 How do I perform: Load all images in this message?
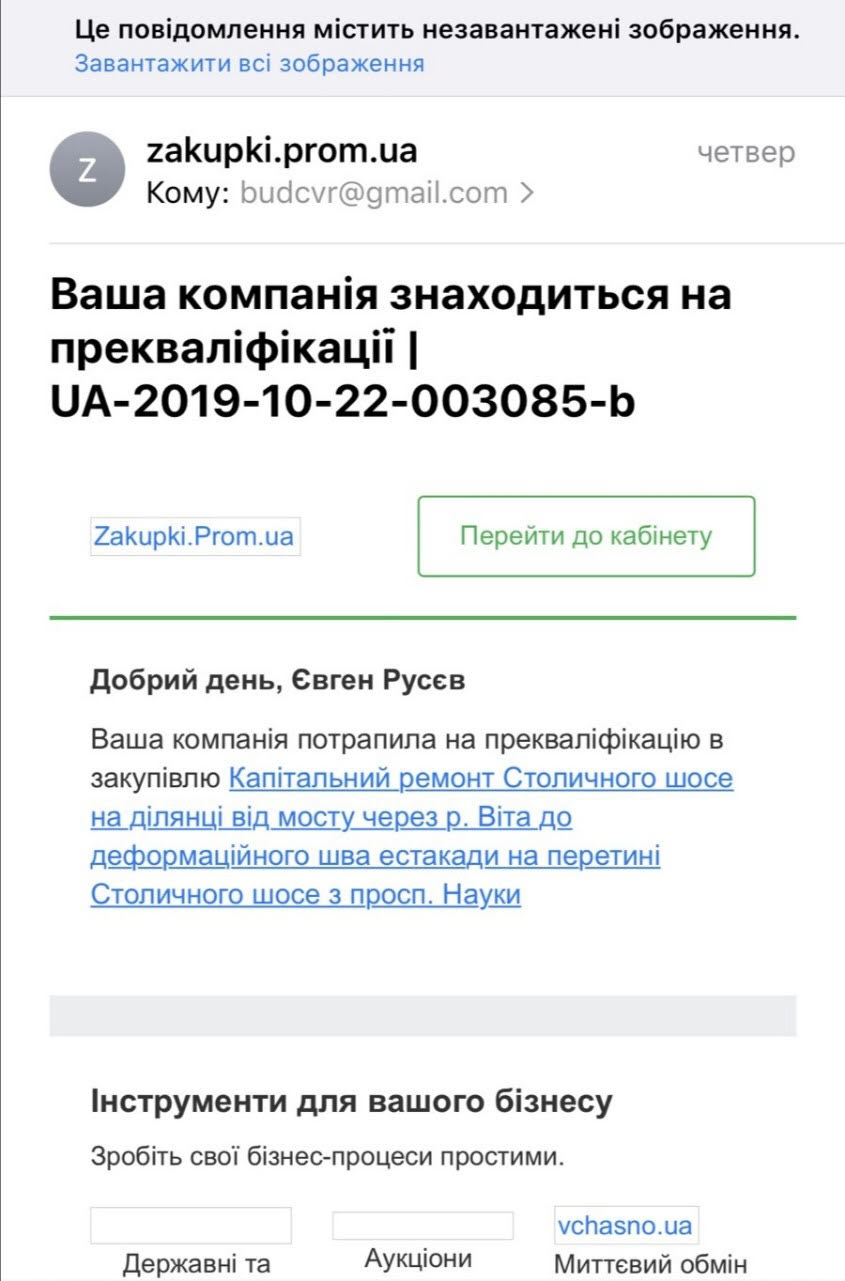pyautogui.click(x=249, y=64)
